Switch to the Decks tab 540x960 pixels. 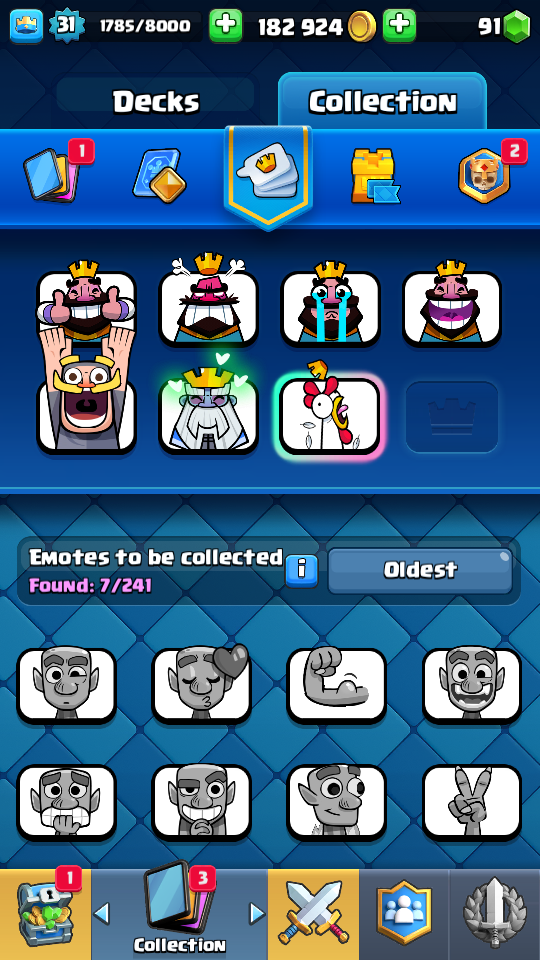tap(156, 101)
